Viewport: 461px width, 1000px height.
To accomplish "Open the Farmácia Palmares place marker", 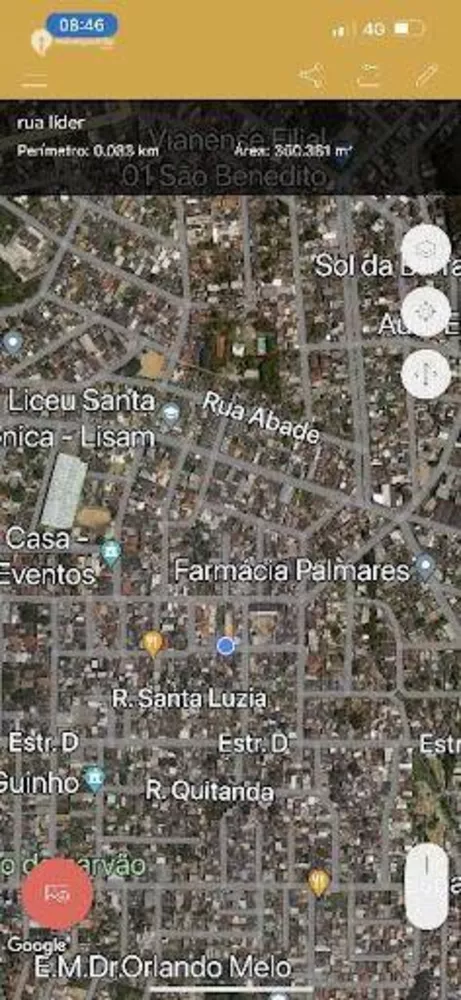I will tap(424, 566).
